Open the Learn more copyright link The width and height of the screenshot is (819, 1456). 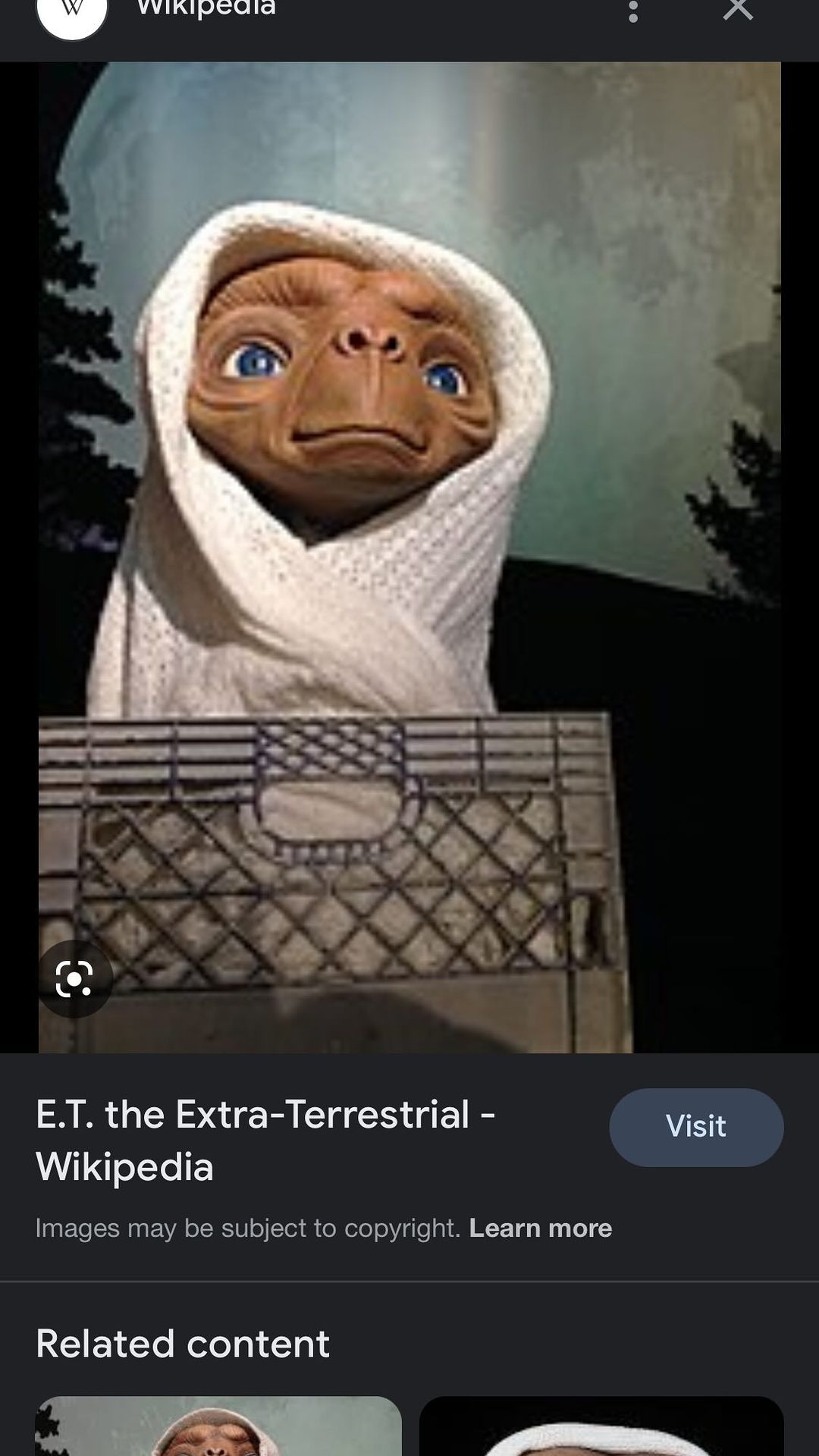[x=540, y=1228]
